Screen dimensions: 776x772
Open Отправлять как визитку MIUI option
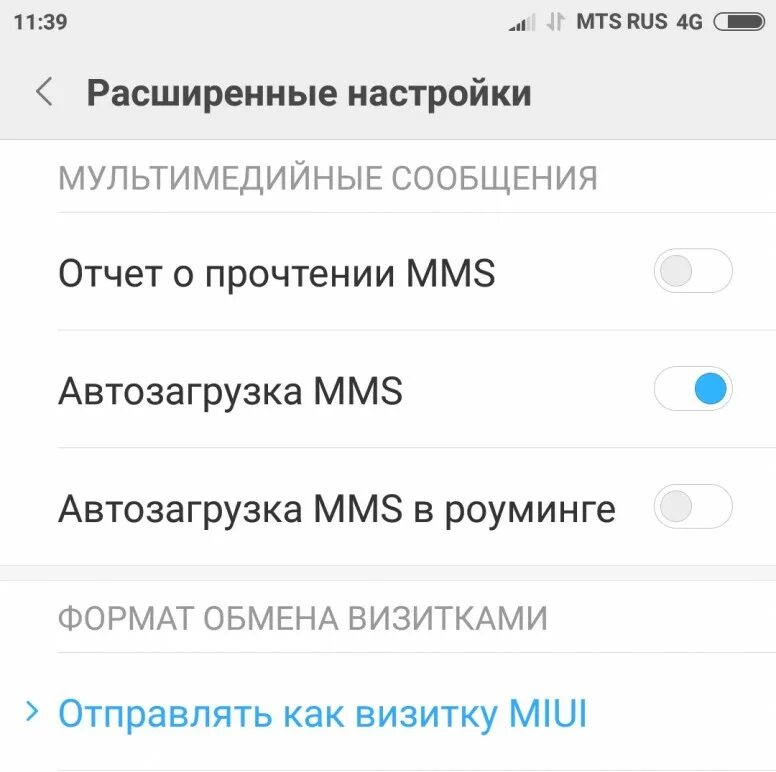point(322,713)
